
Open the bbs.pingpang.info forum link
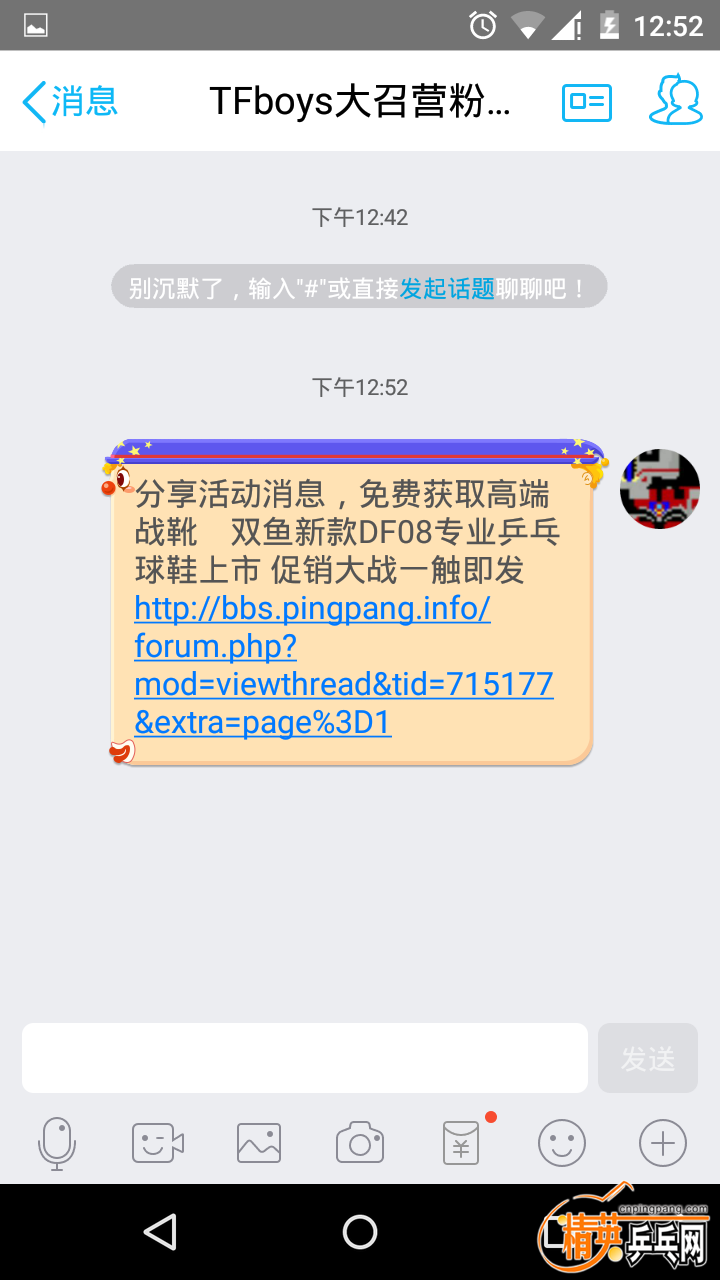tap(343, 665)
